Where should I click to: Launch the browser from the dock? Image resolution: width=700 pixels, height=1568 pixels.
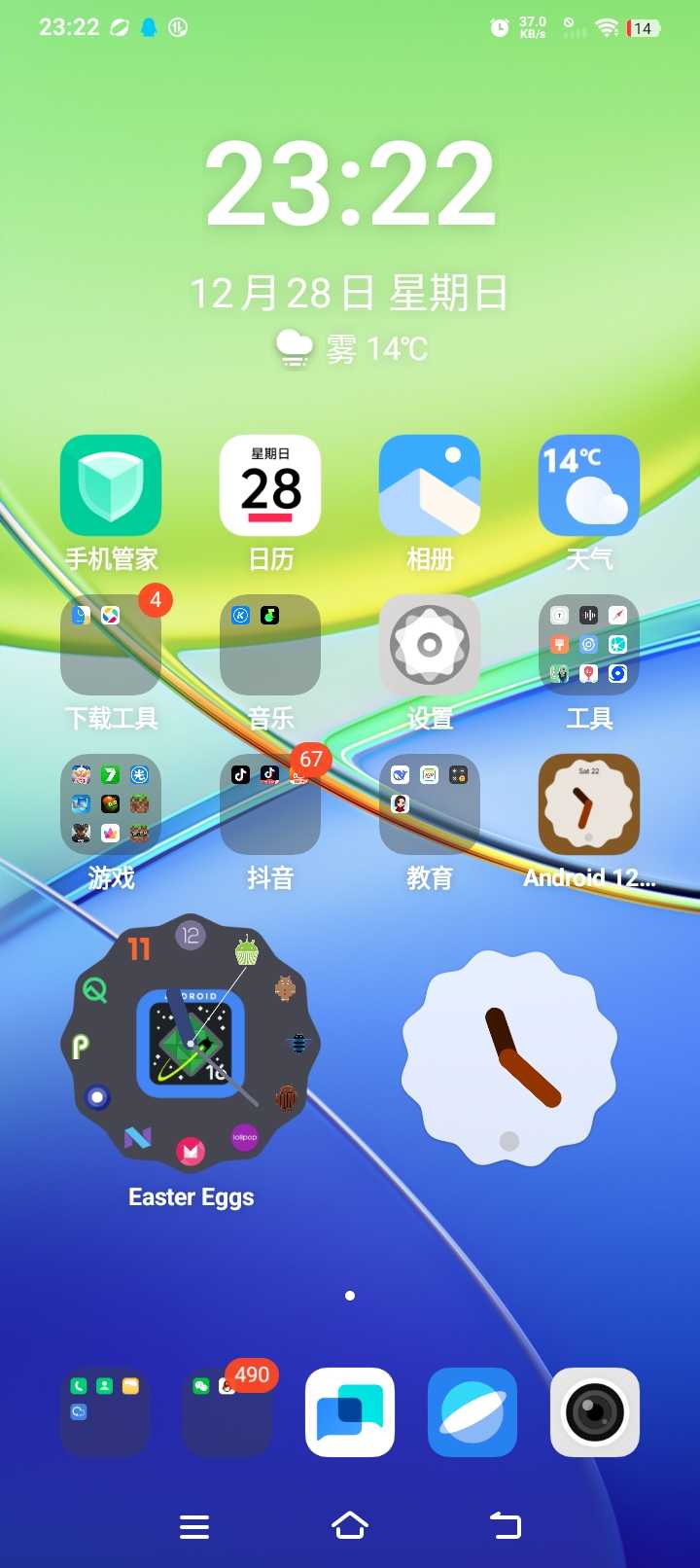click(x=472, y=1412)
